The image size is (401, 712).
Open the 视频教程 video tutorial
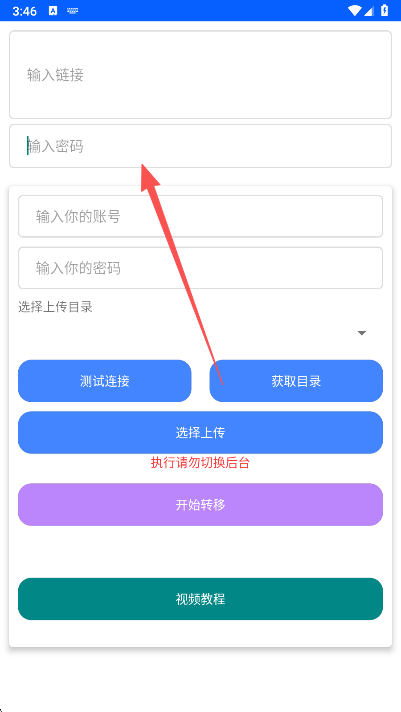pos(200,599)
